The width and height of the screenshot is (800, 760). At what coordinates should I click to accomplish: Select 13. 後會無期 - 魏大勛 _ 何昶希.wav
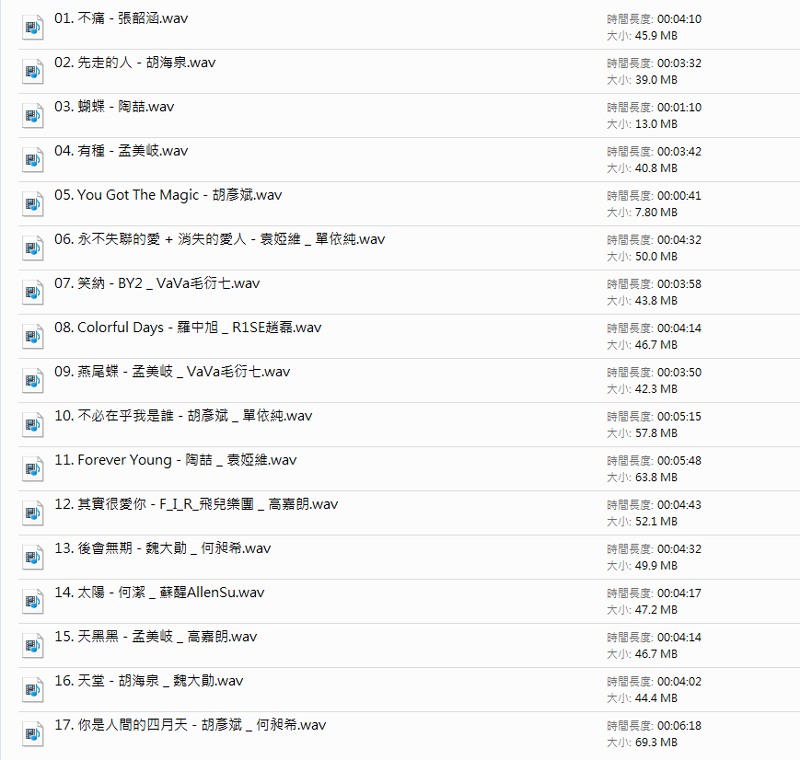click(162, 548)
